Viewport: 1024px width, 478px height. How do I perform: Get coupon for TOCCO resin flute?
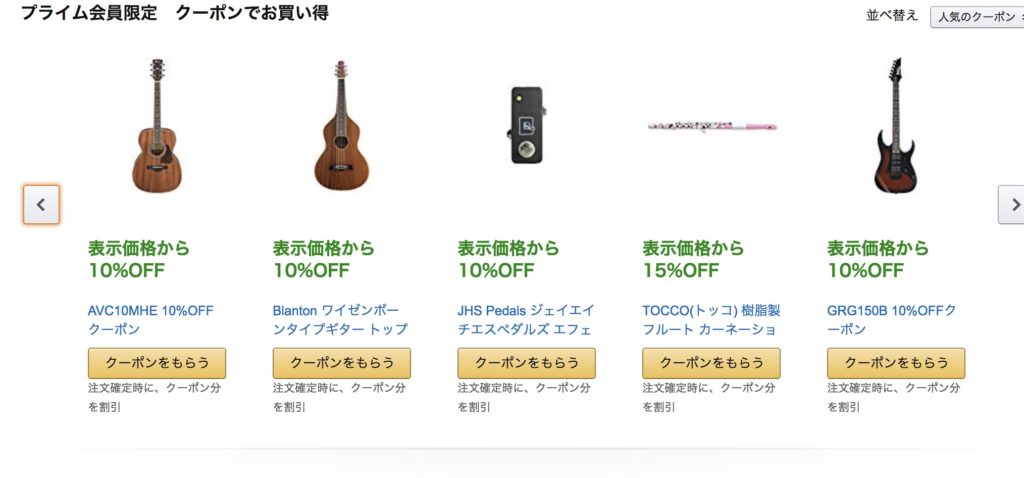(711, 363)
